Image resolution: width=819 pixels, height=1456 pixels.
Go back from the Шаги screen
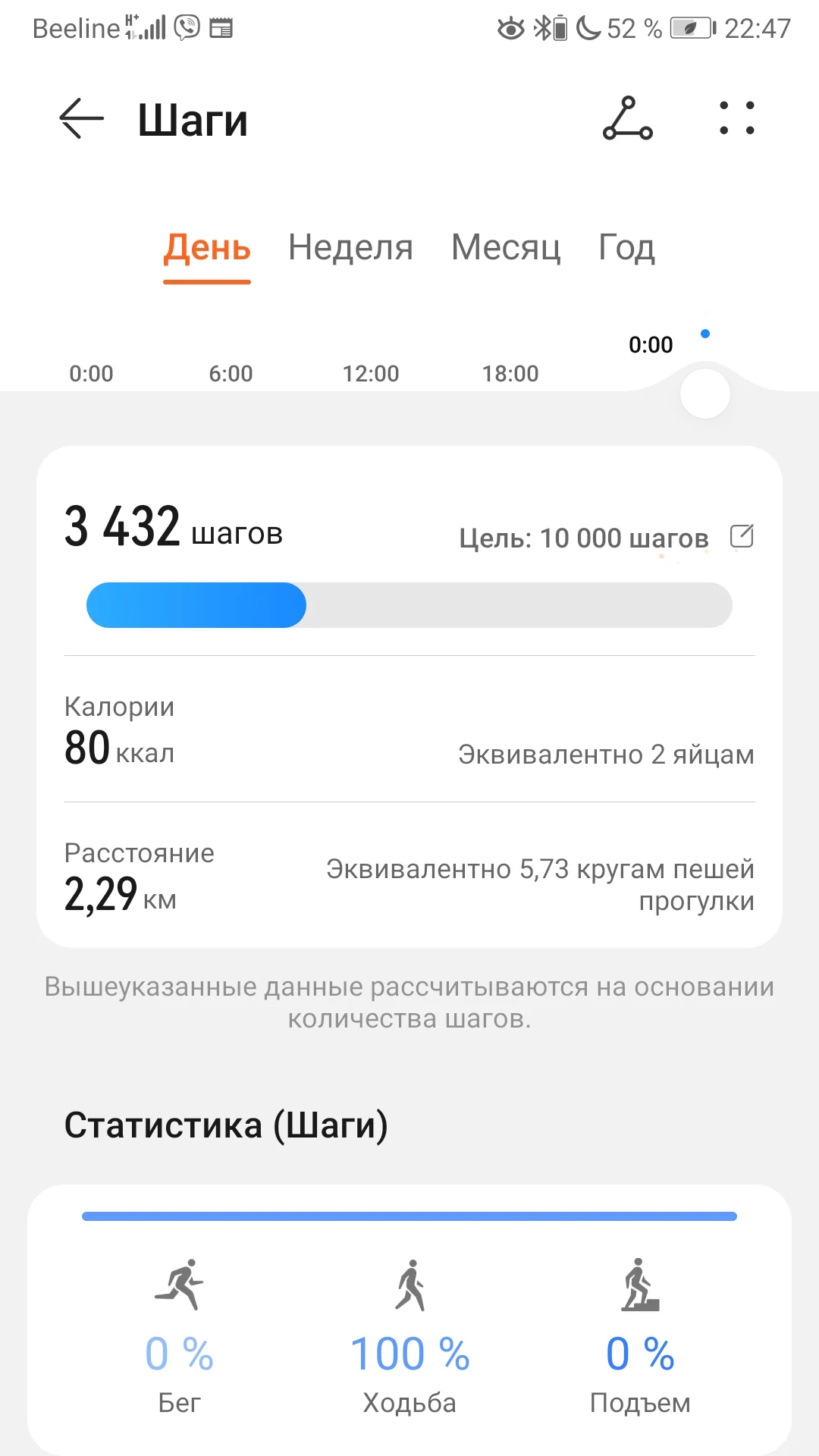coord(81,119)
